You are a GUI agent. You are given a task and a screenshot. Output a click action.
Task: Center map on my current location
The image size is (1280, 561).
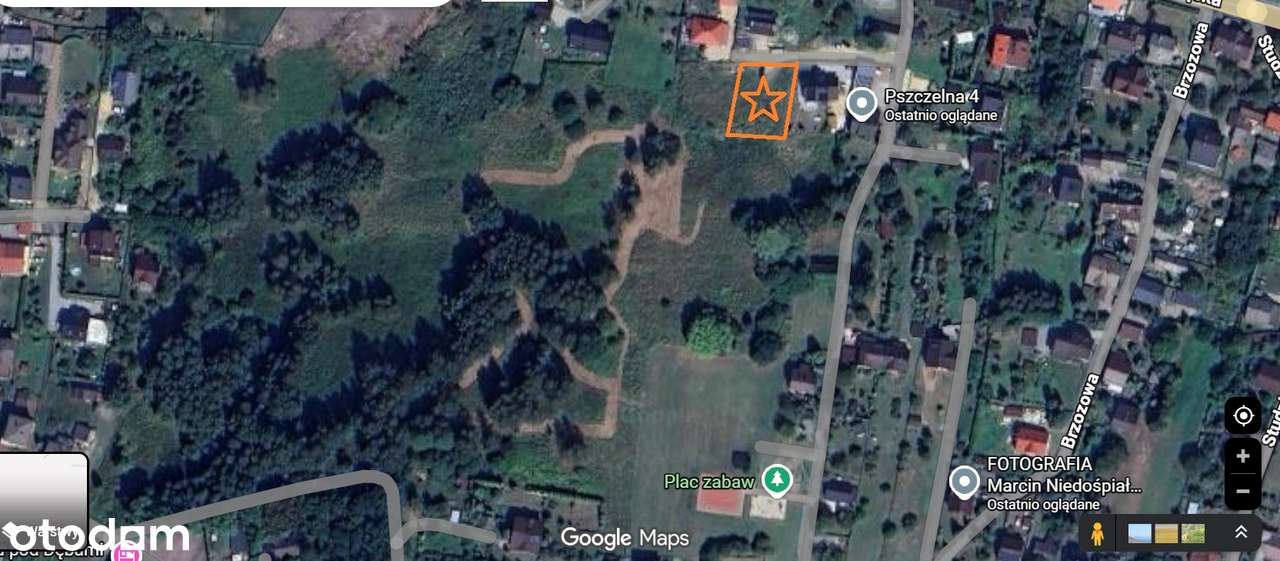[x=1243, y=415]
